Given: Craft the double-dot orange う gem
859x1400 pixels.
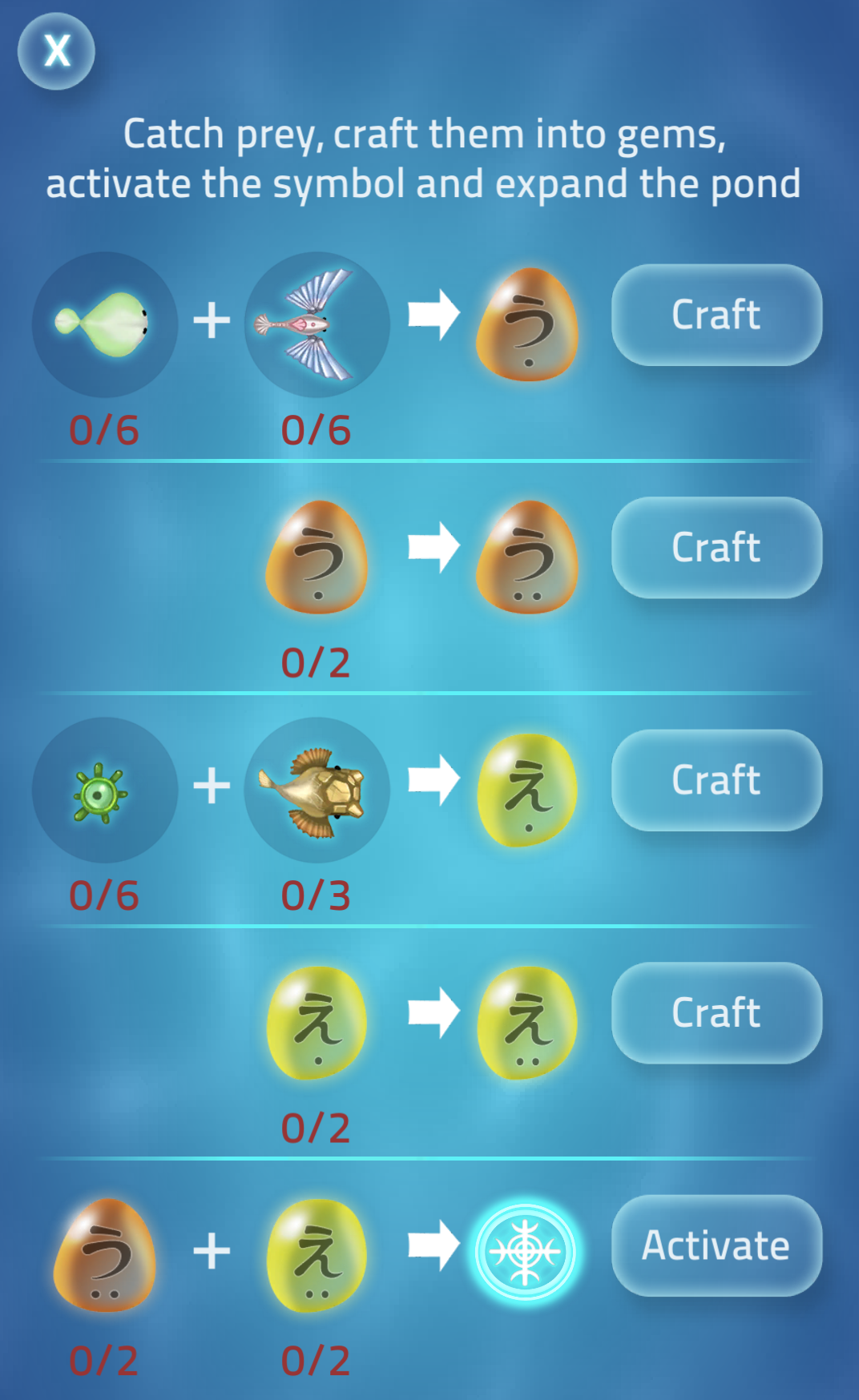Looking at the screenshot, I should click(x=716, y=548).
